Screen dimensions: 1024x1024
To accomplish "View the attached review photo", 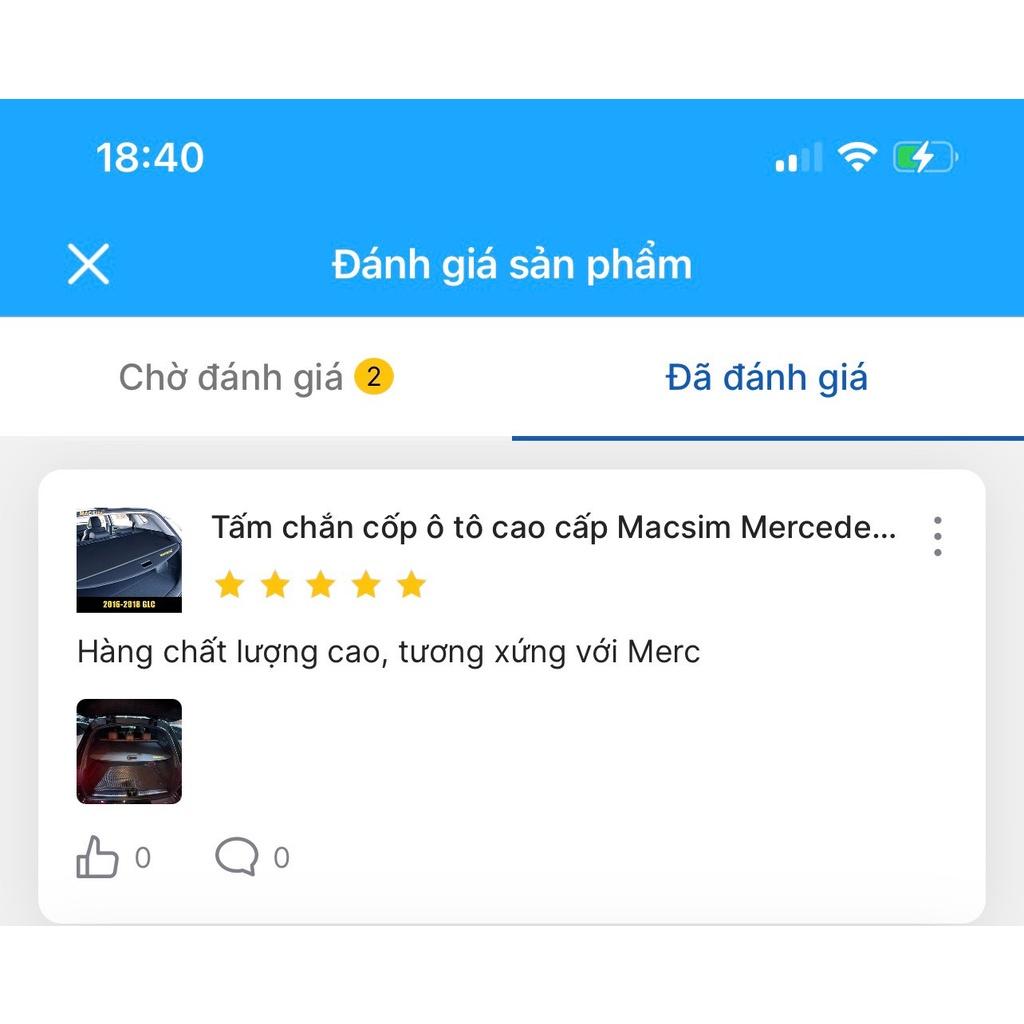I will click(x=129, y=751).
